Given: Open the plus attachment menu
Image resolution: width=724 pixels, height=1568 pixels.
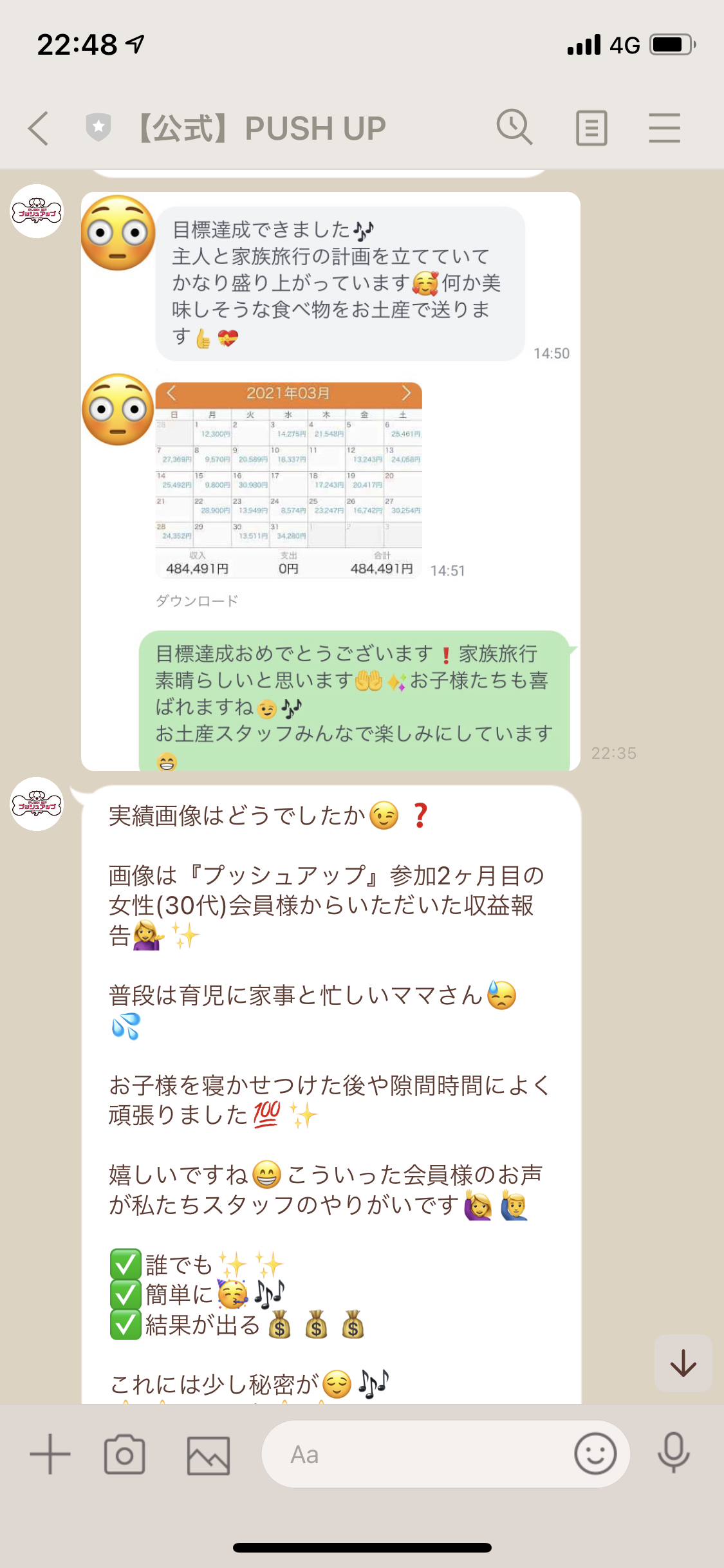Looking at the screenshot, I should tap(50, 1455).
